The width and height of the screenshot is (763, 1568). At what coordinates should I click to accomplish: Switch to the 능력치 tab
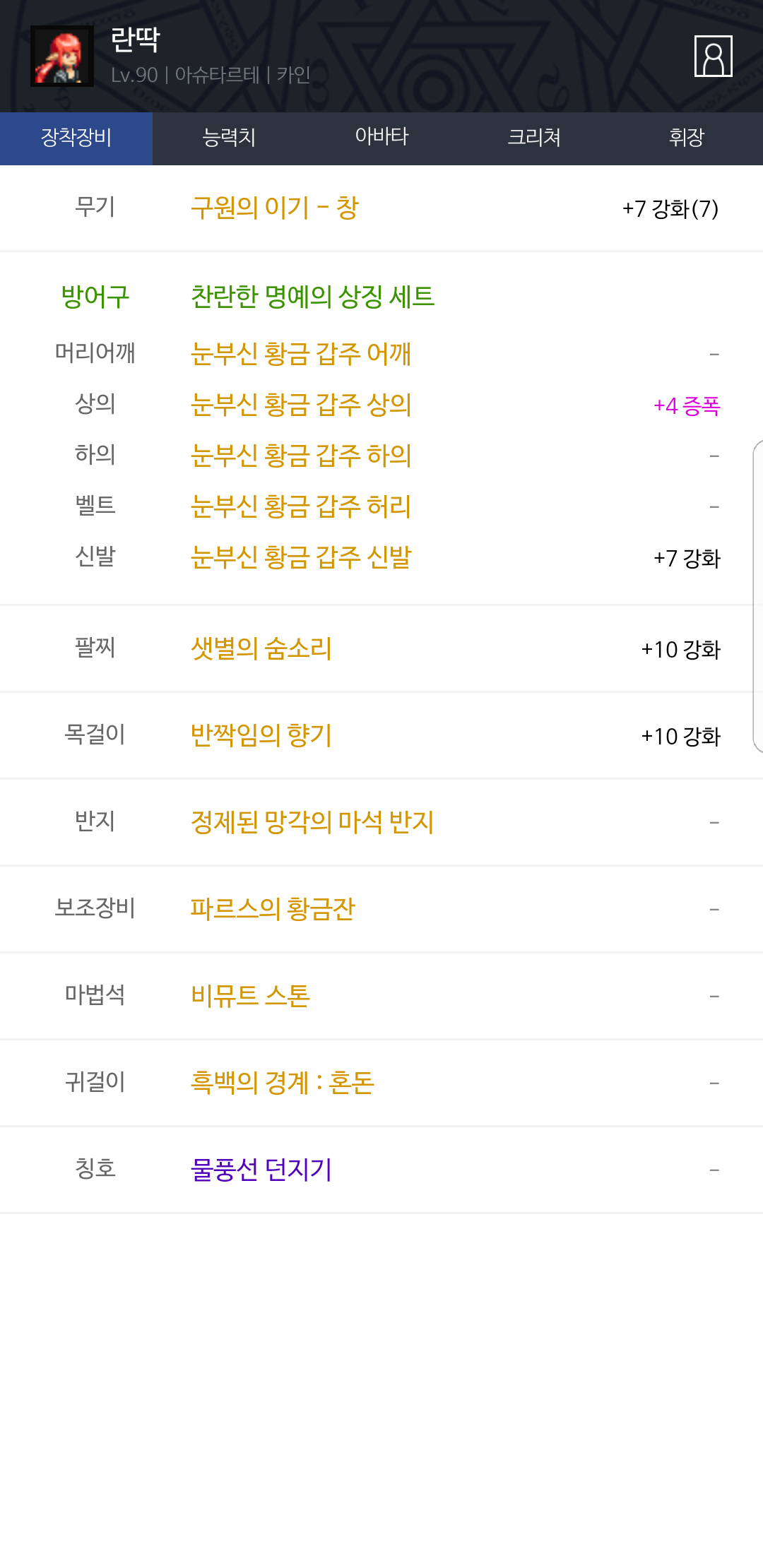[x=229, y=138]
